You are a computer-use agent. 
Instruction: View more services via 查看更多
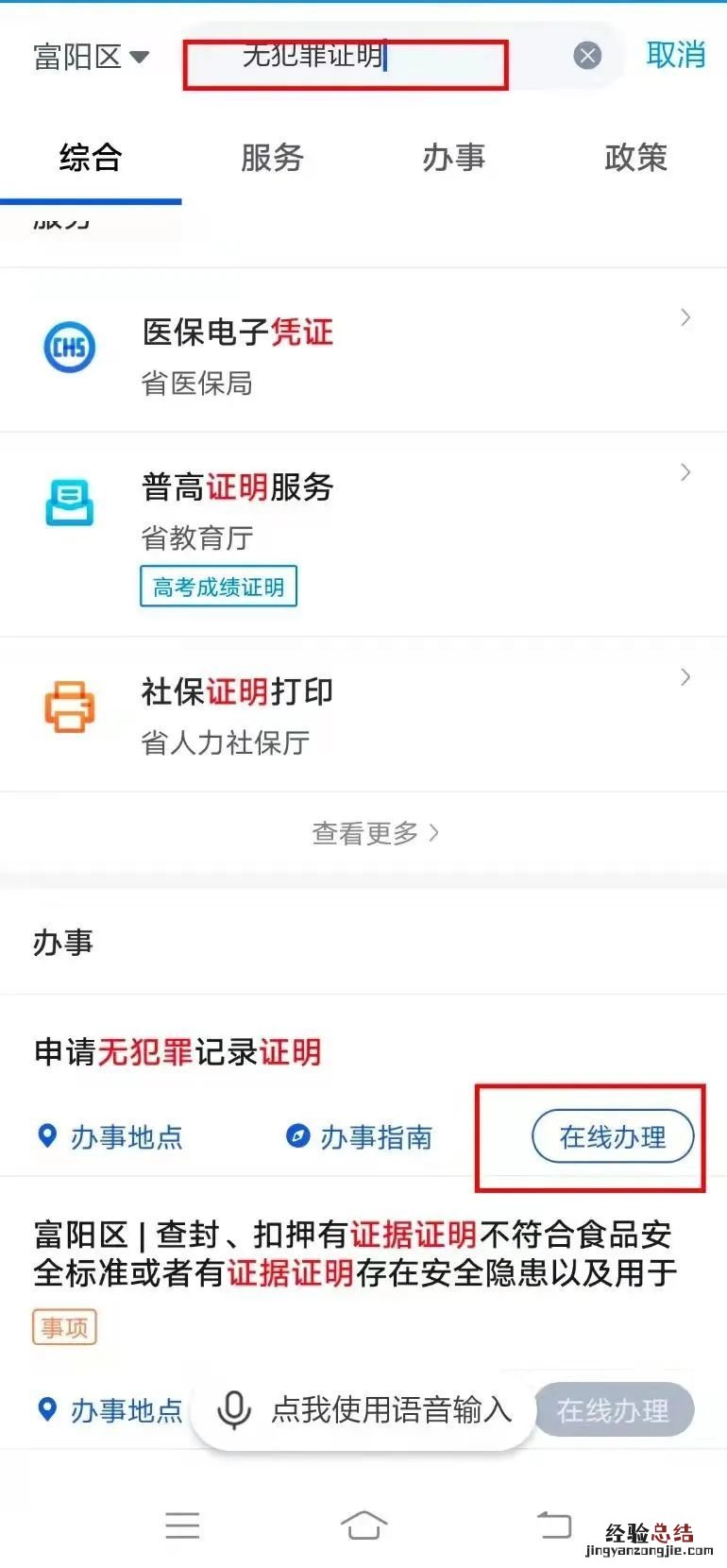click(374, 833)
